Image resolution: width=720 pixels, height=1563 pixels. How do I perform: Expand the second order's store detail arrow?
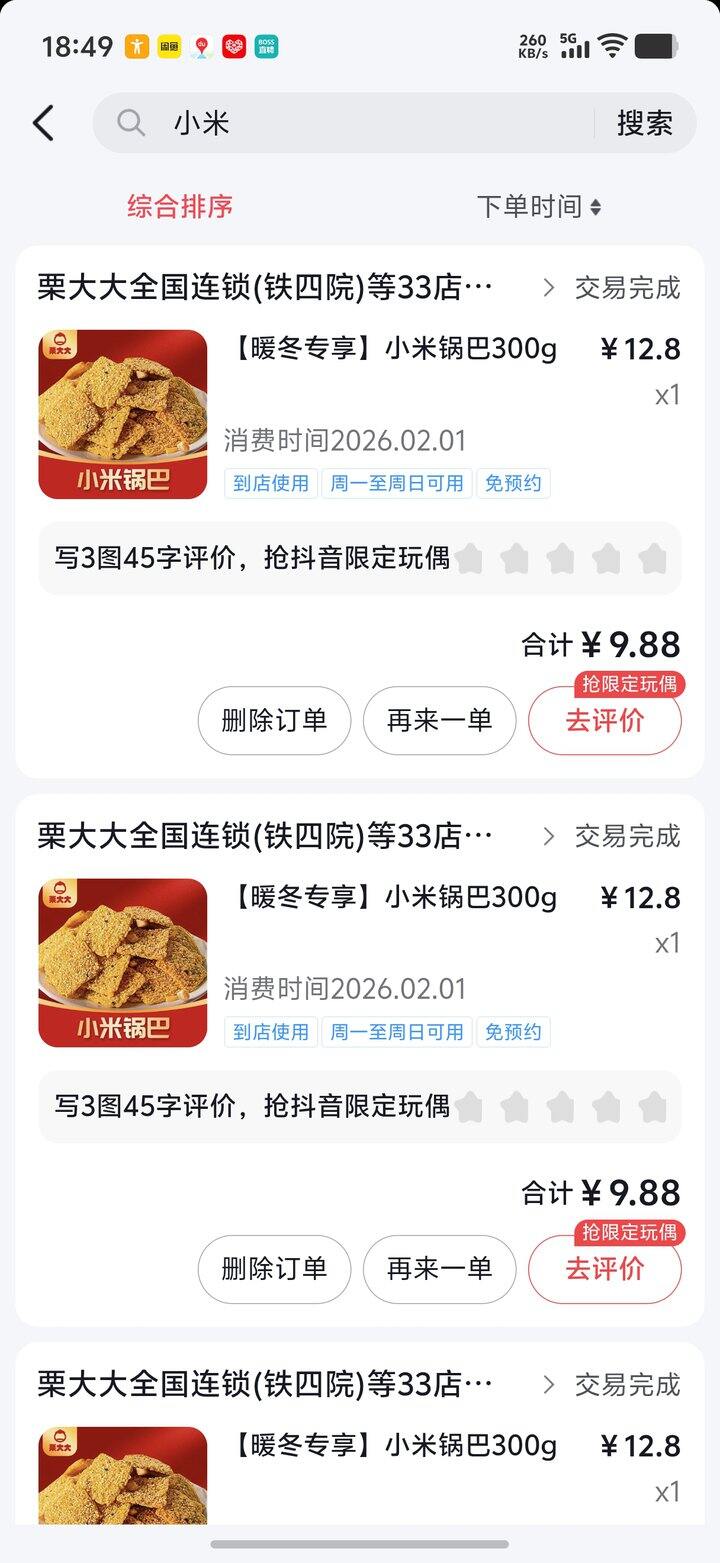[x=548, y=836]
